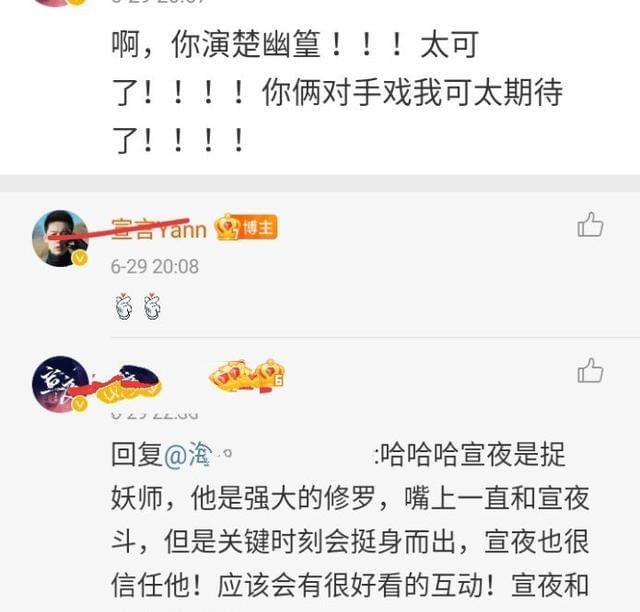Open 宣言Yann's profile avatar
Image resolution: width=640 pixels, height=612 pixels.
60,238
